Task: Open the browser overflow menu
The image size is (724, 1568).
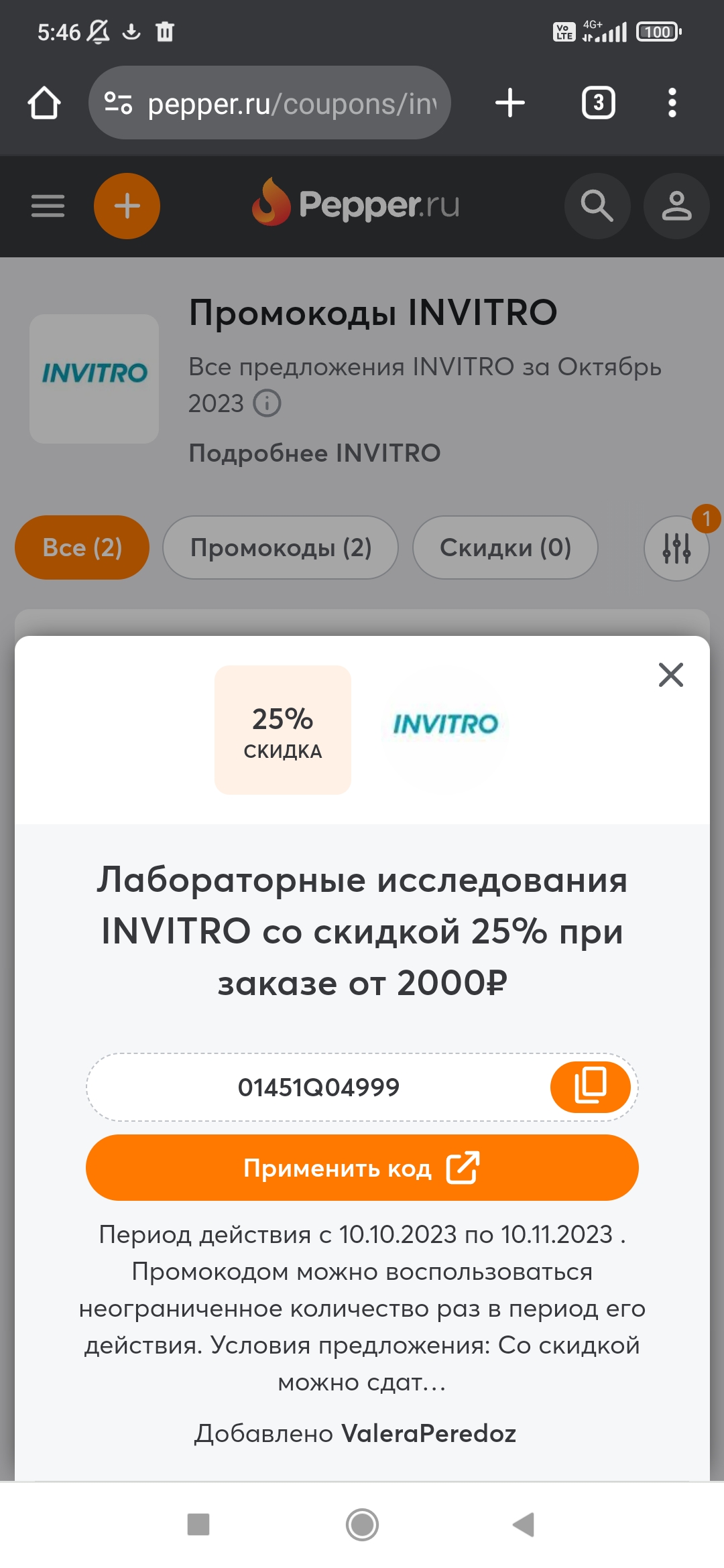Action: (x=672, y=103)
